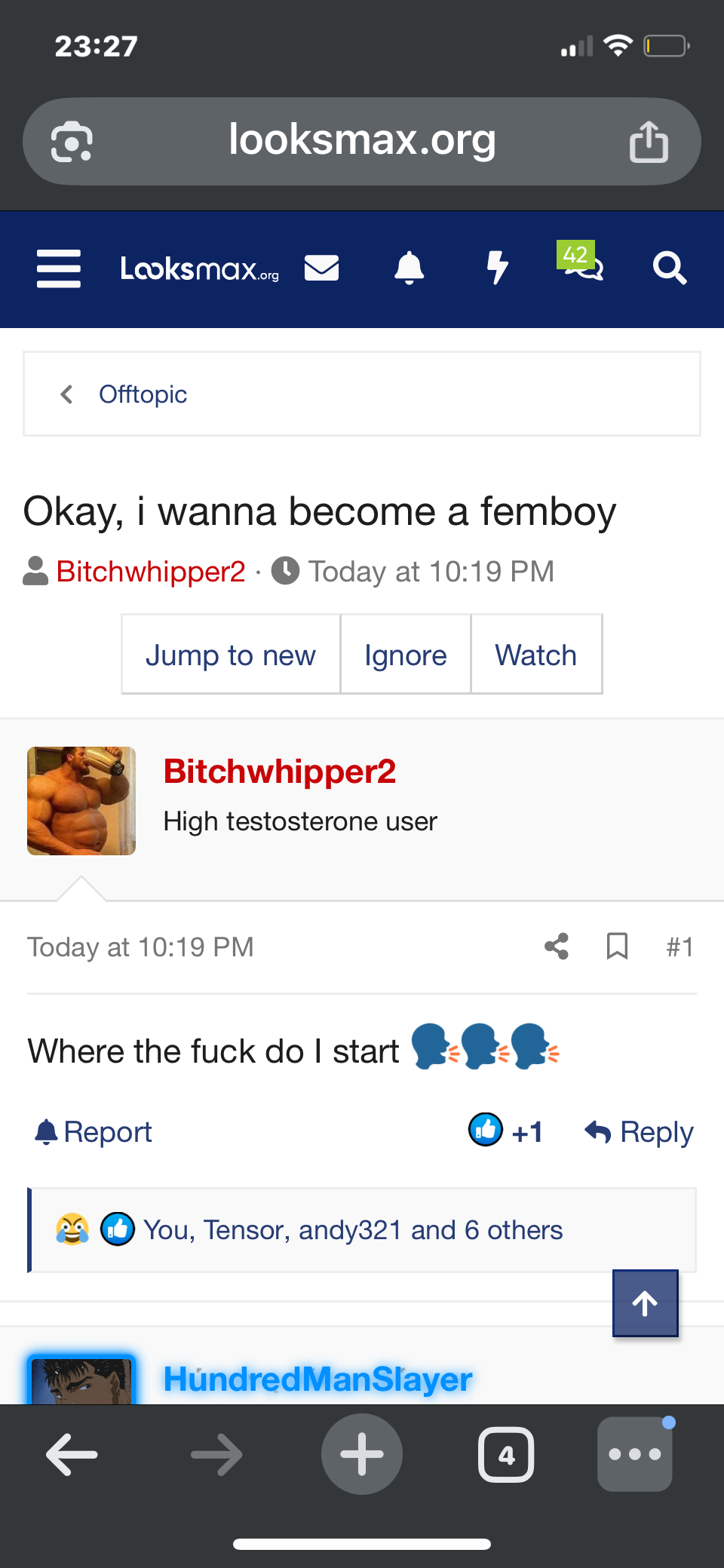Ignore this thread
Screen dimensions: 724x1568
(406, 655)
